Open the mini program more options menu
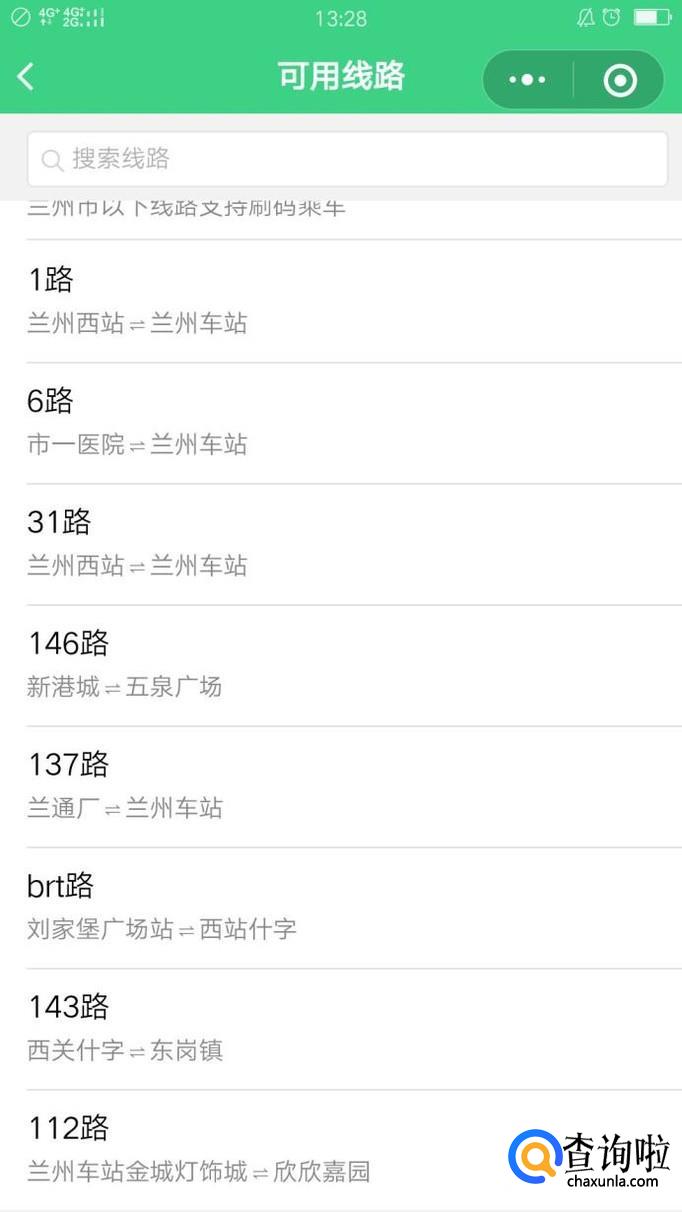 point(527,79)
